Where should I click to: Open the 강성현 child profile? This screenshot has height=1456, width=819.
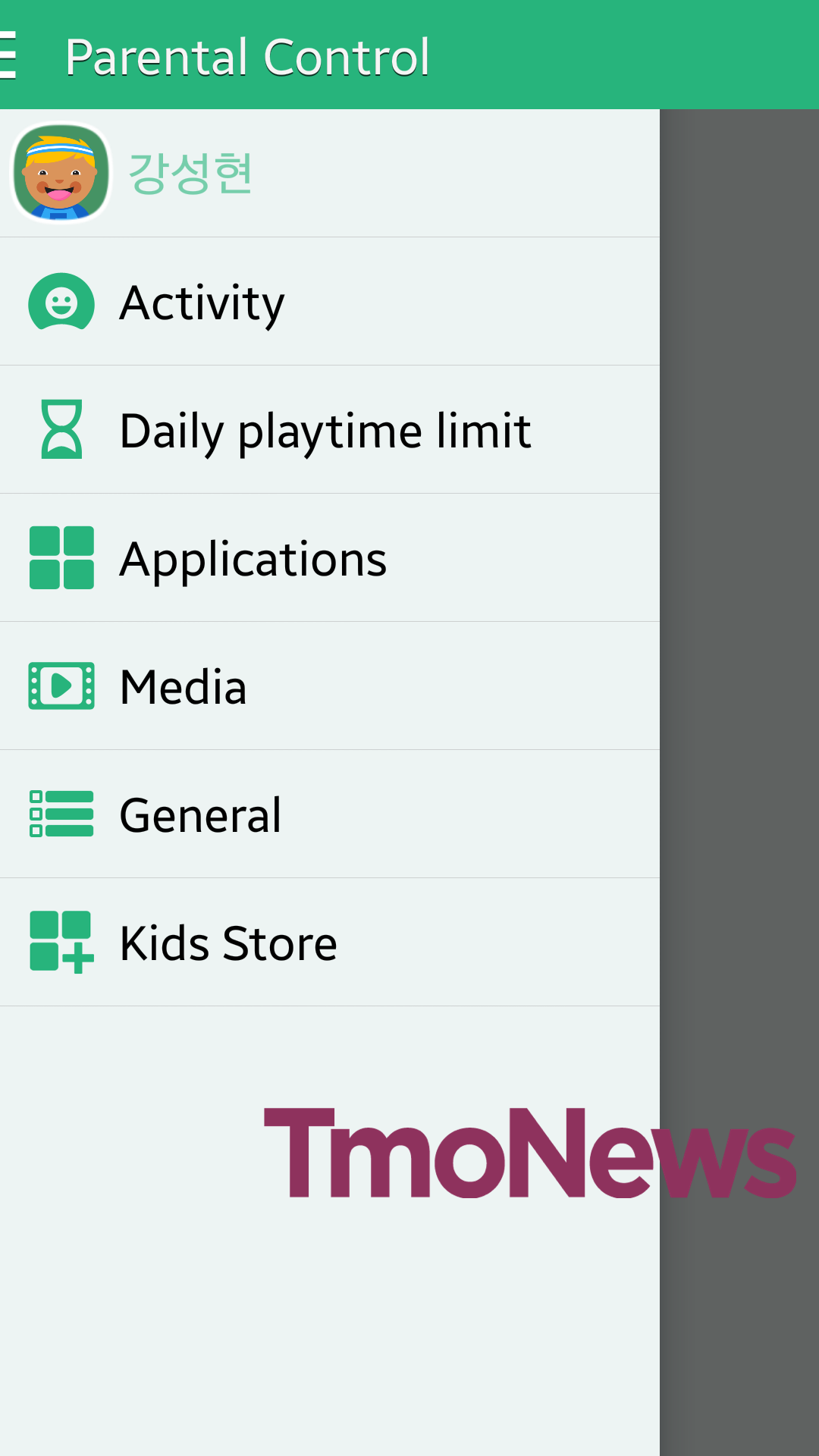click(x=330, y=173)
